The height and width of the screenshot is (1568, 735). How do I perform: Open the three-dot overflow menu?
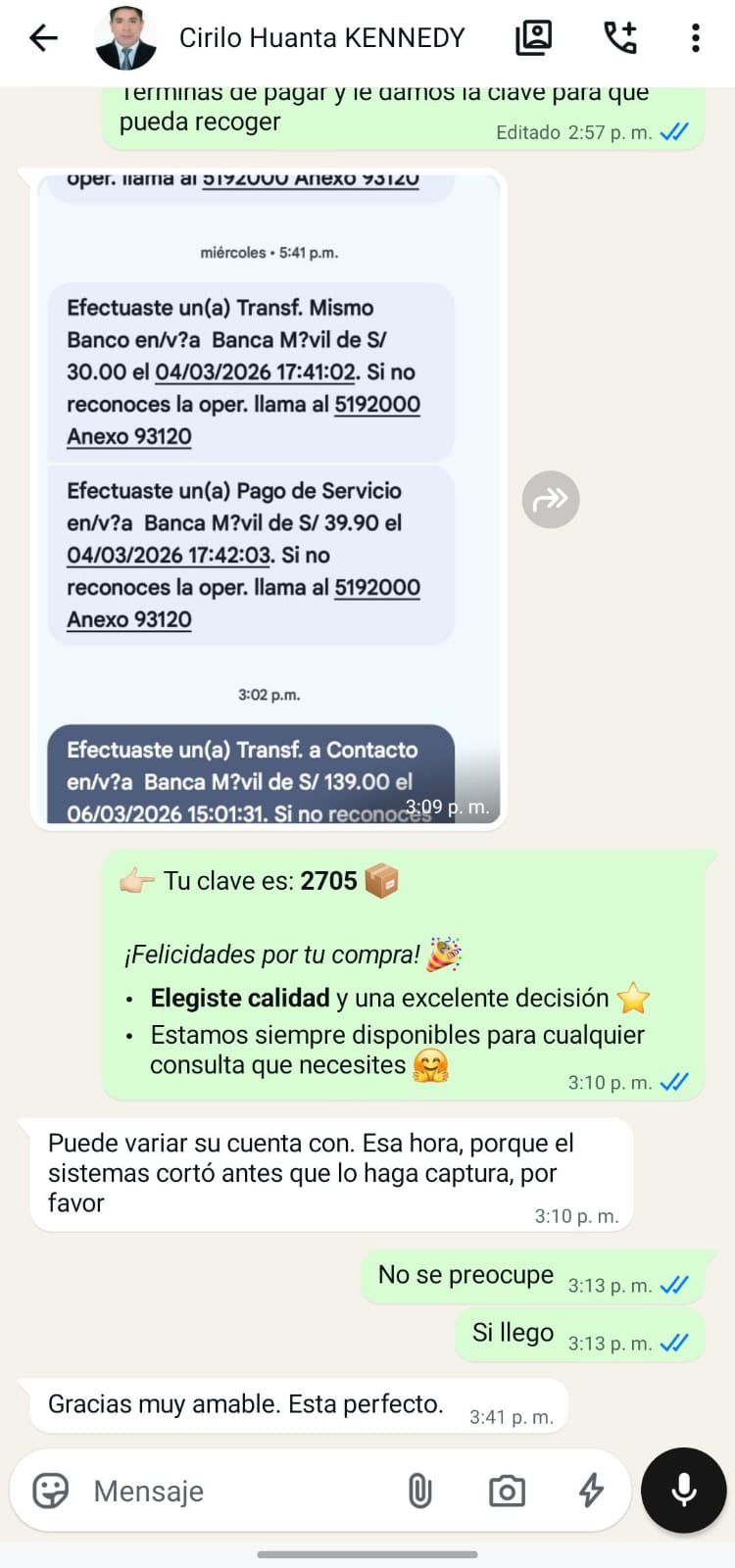click(695, 38)
